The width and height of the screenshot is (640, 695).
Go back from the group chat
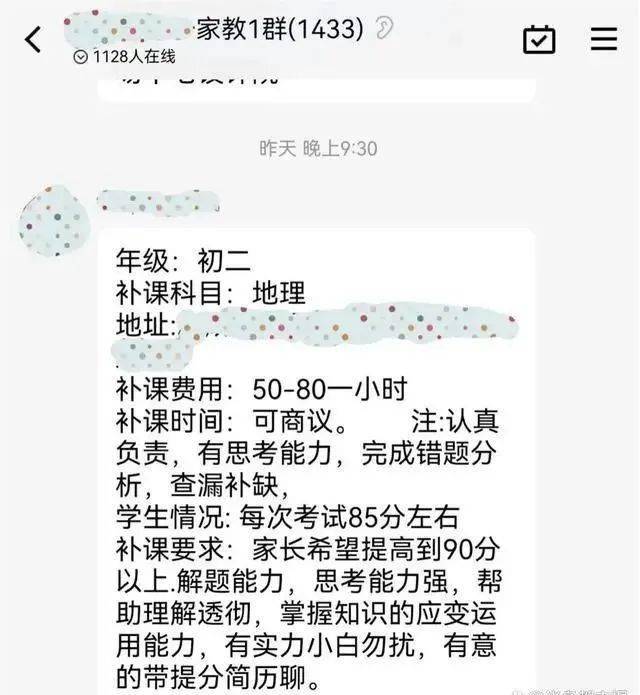pyautogui.click(x=34, y=39)
